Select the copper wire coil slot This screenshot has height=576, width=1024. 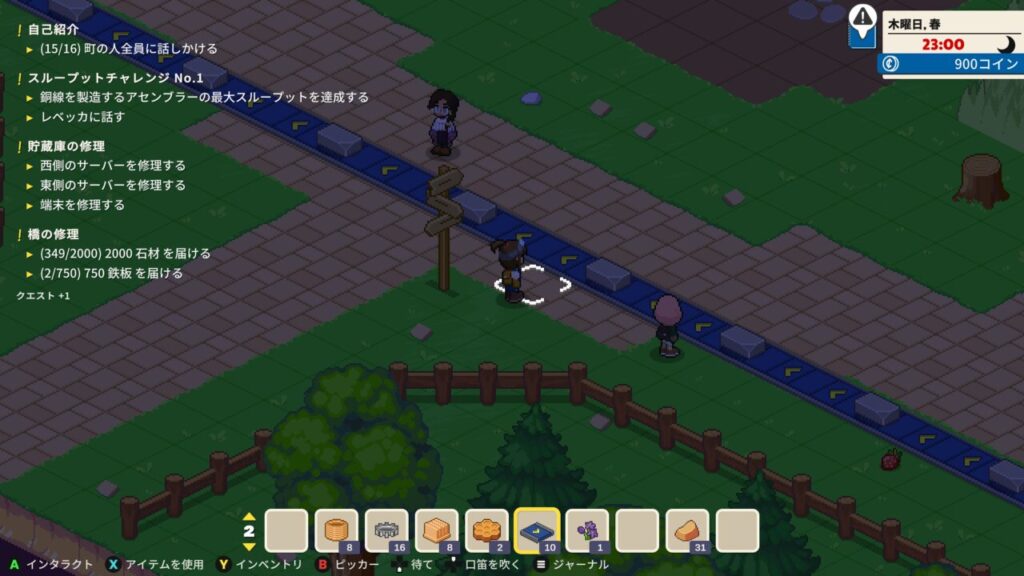click(x=336, y=531)
